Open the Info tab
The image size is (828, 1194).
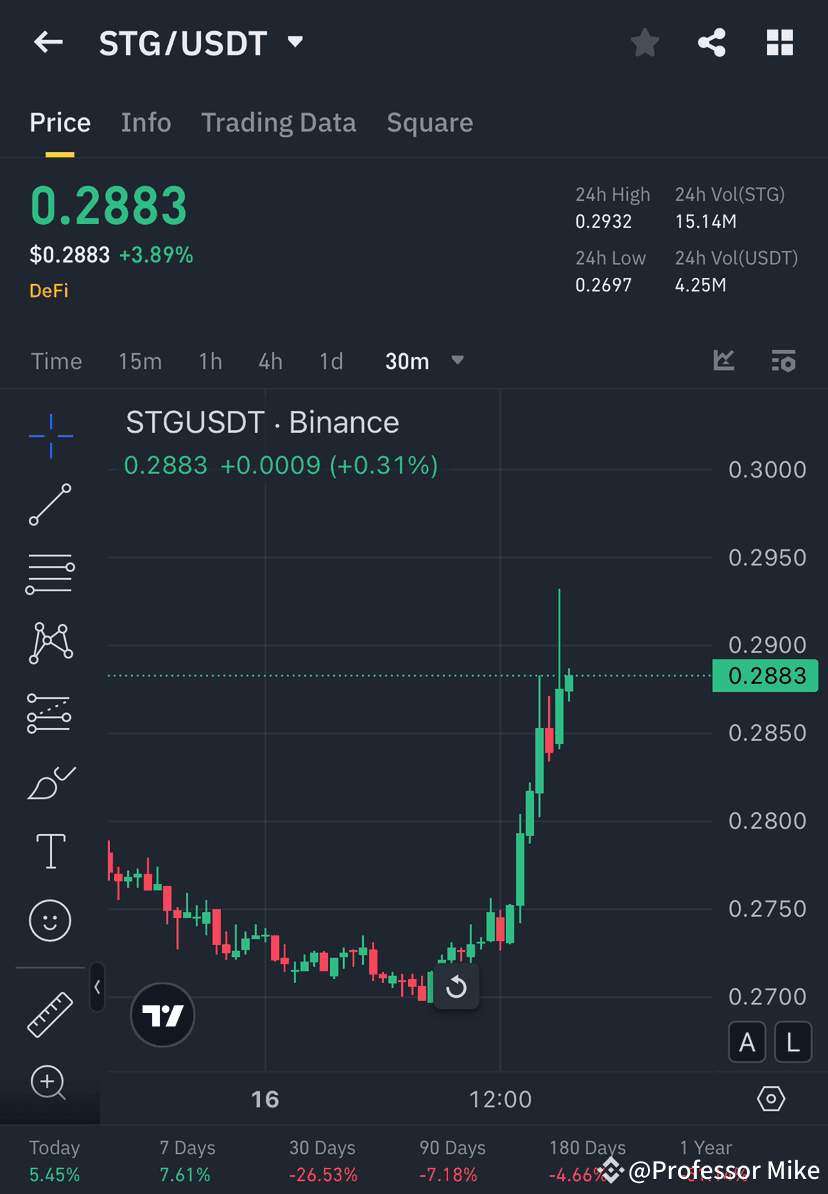point(146,122)
